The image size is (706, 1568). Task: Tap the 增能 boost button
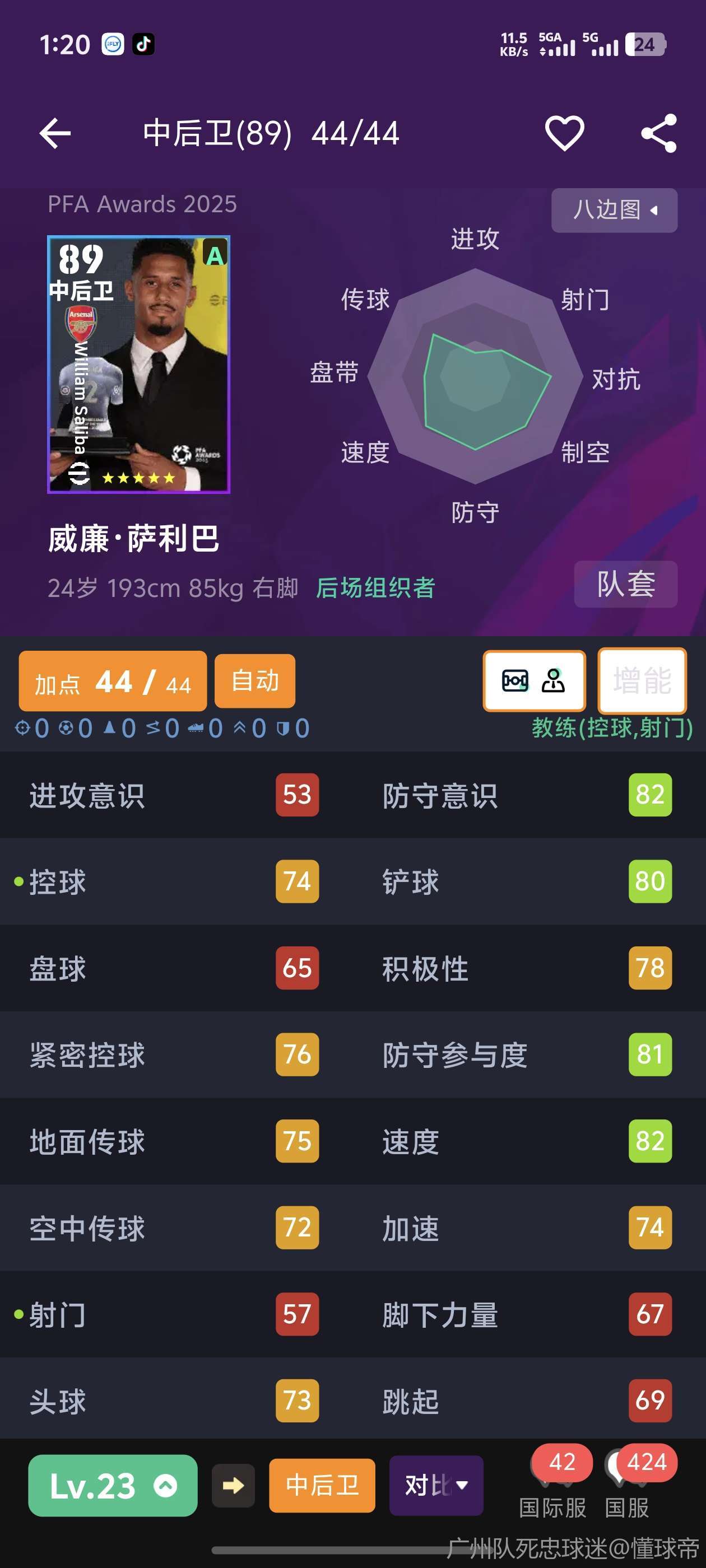point(642,680)
